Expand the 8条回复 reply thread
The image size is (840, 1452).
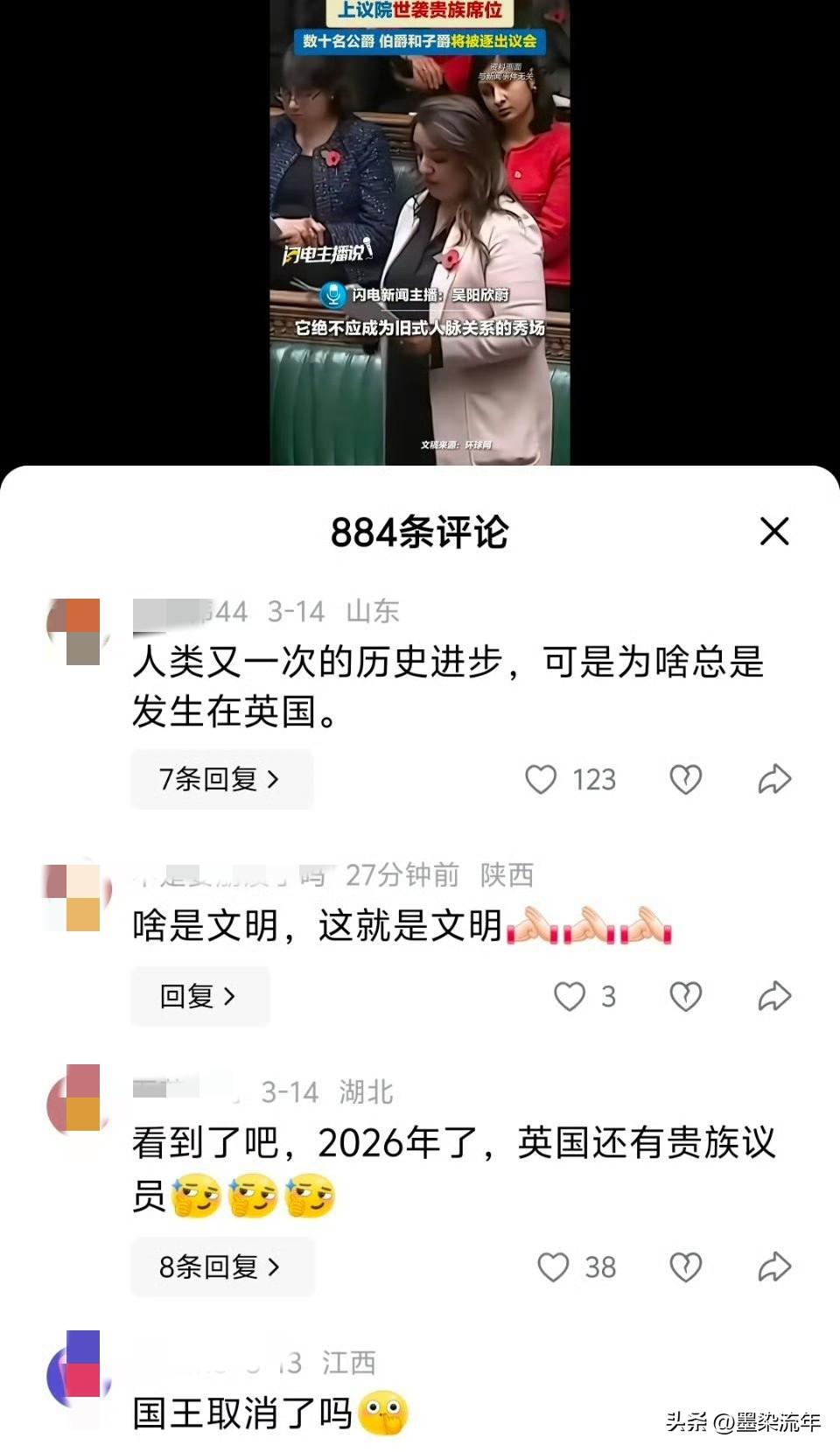coord(221,1266)
